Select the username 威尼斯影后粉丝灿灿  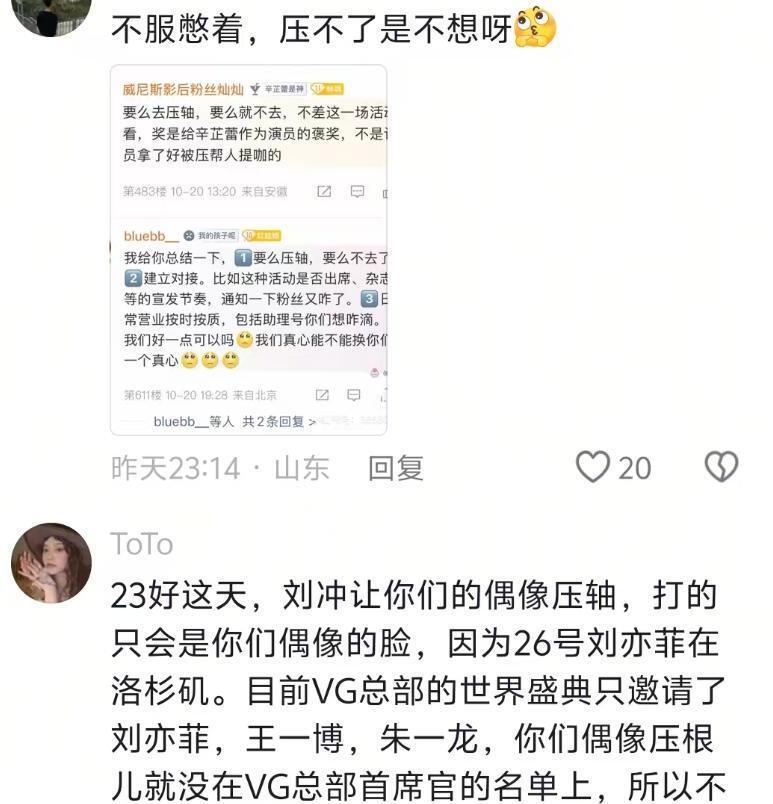pyautogui.click(x=182, y=88)
